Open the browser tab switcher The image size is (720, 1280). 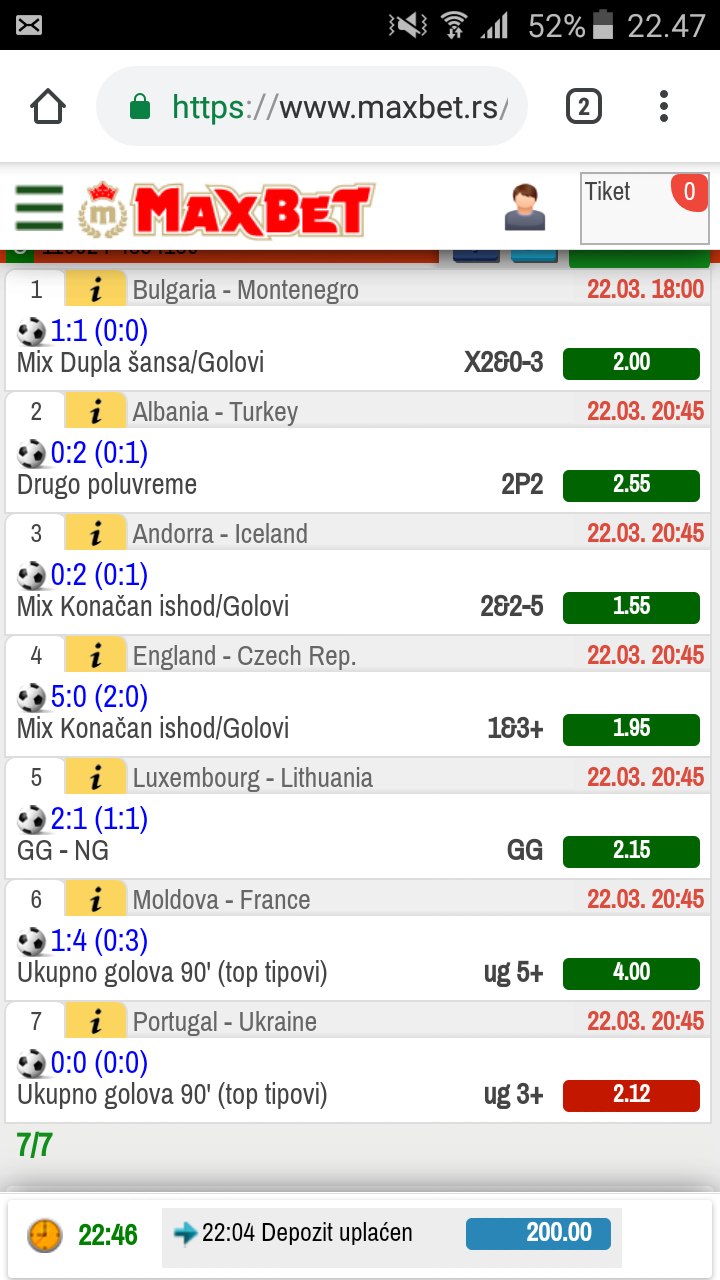(x=584, y=106)
